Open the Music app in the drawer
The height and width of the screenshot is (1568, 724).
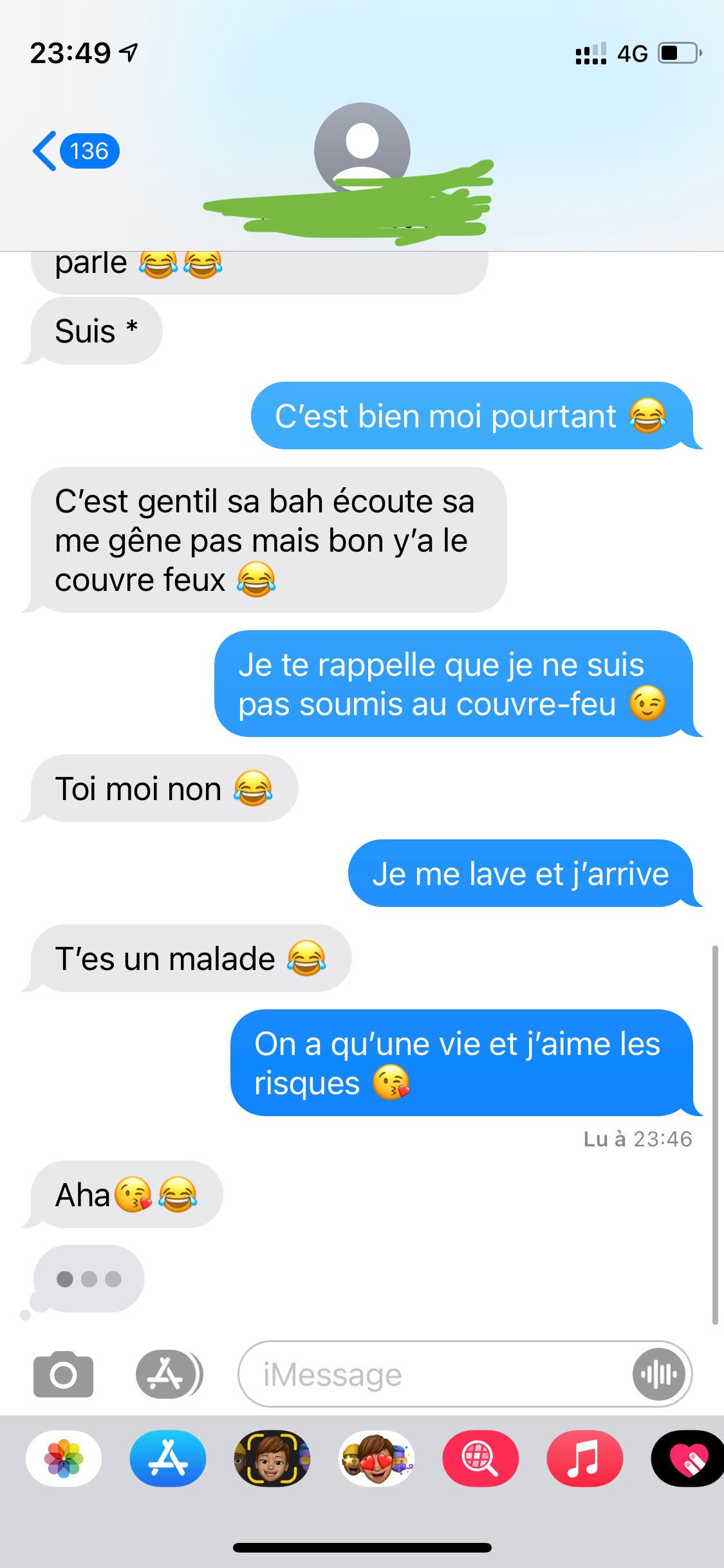pyautogui.click(x=584, y=1458)
